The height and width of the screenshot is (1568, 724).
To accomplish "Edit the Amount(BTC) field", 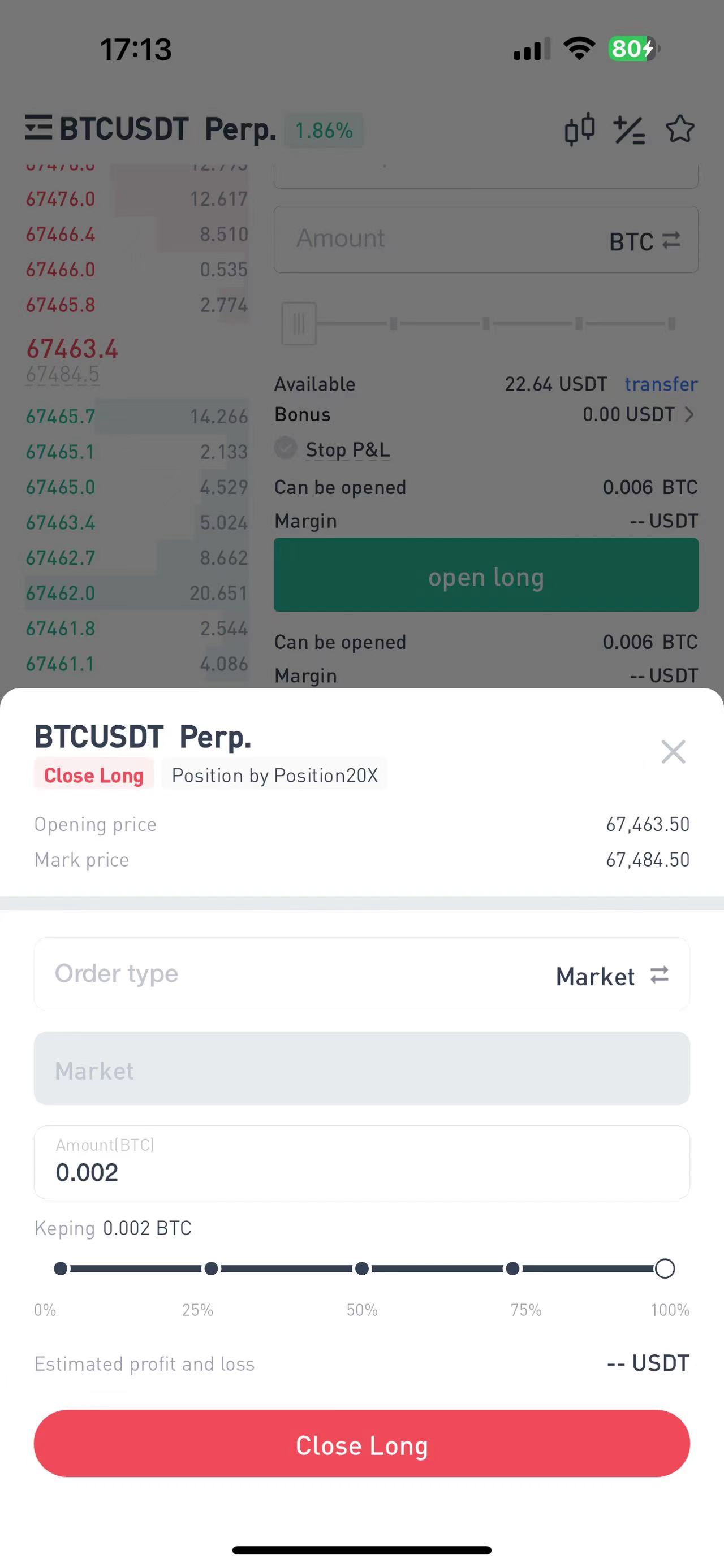I will point(361,1163).
